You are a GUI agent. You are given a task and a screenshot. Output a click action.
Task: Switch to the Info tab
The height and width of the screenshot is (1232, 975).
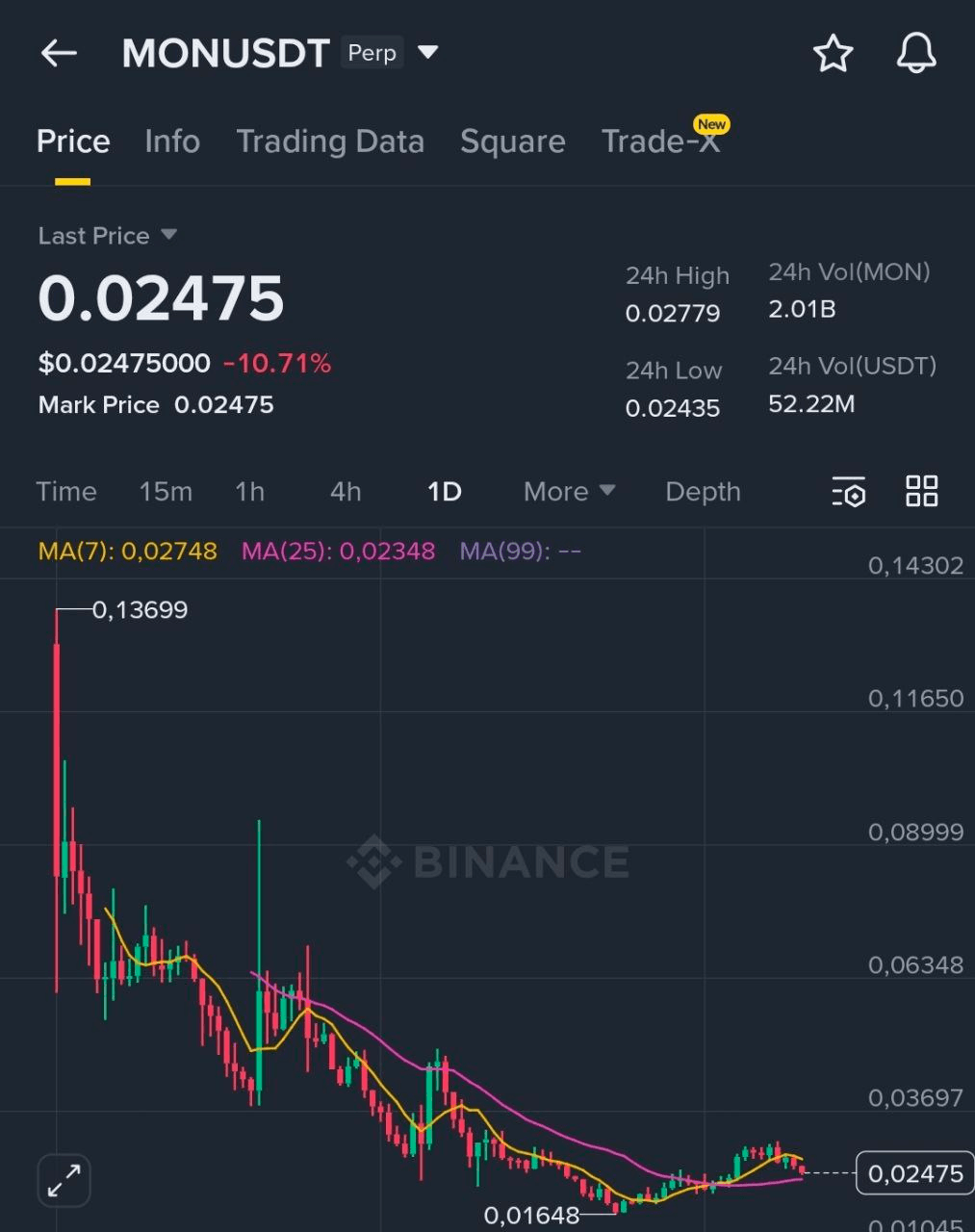pos(172,141)
